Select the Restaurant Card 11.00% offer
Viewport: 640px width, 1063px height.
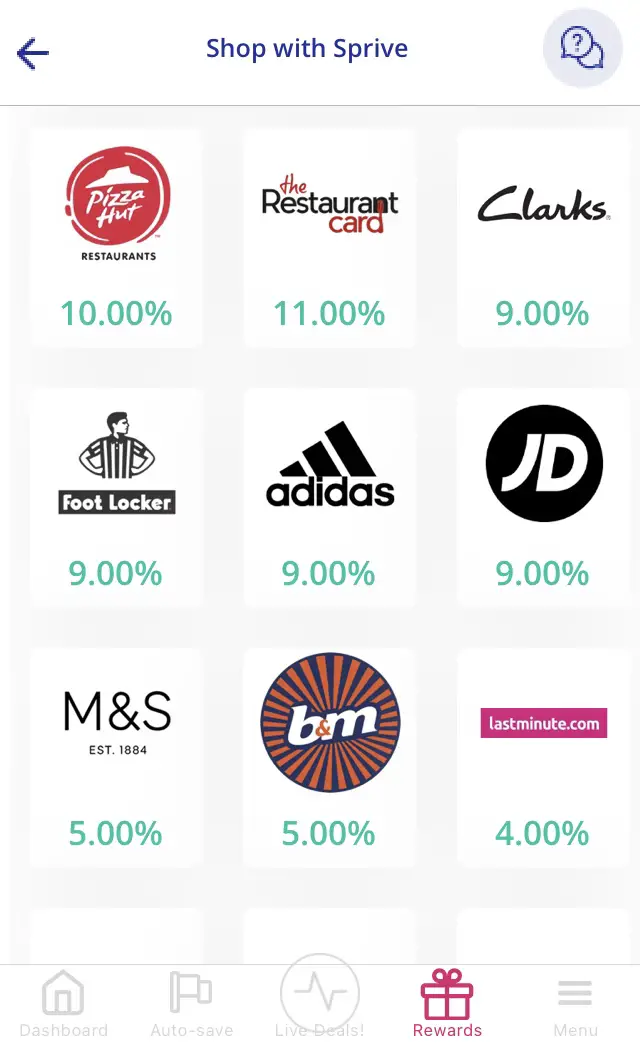coord(329,237)
